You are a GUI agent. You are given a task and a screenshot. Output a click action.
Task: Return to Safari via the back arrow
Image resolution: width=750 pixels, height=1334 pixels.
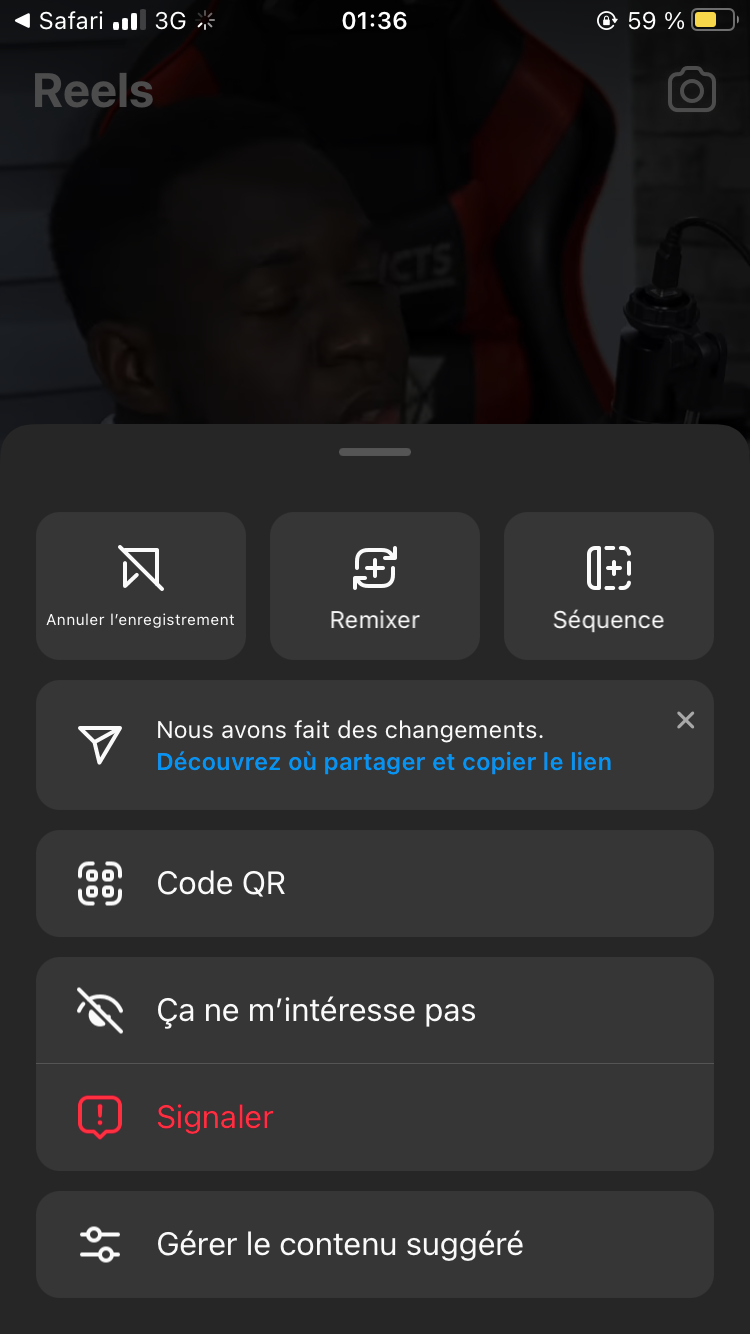click(60, 20)
